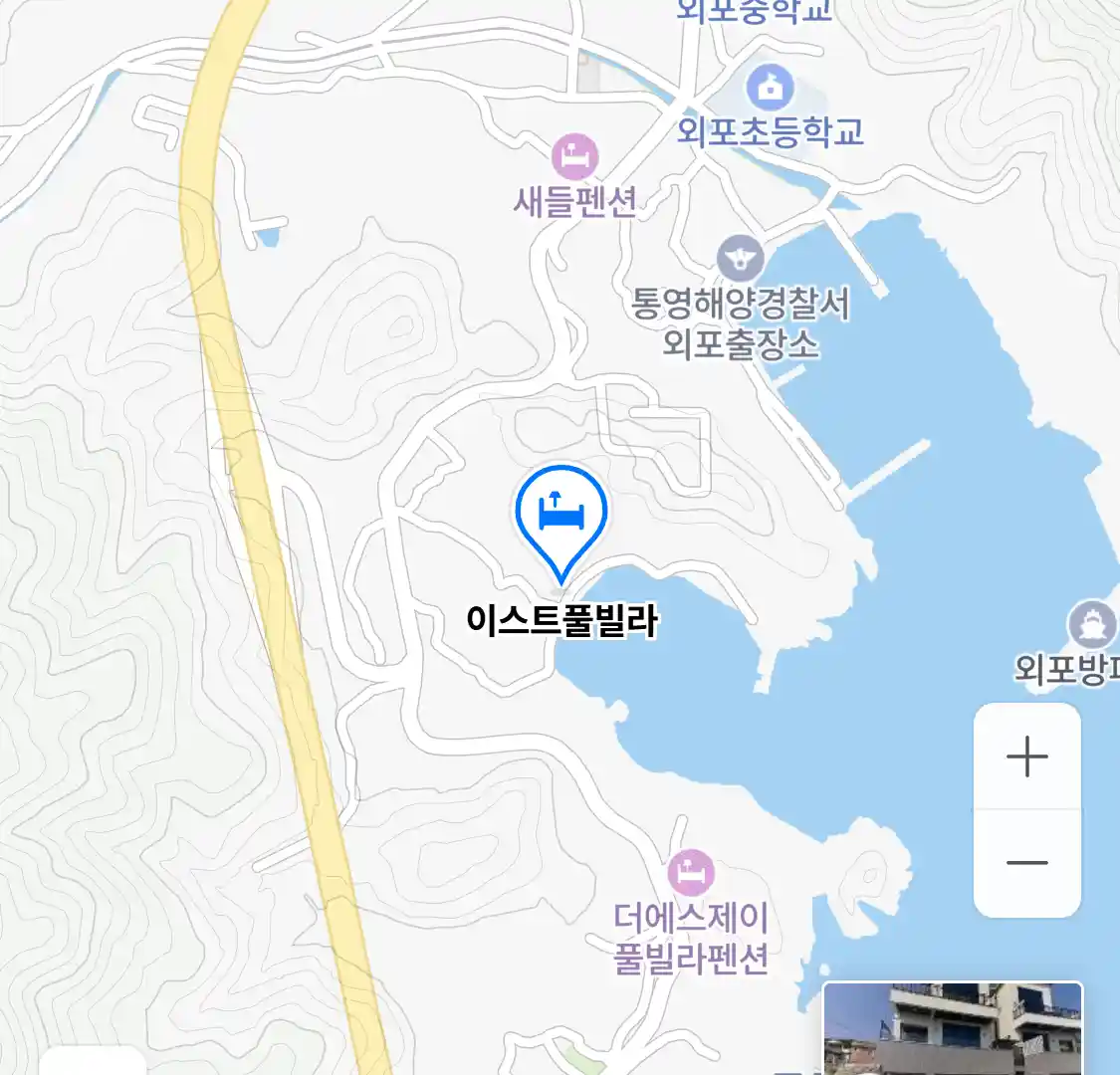View the 통영해양경찰서 외포출장소 marker
Viewport: 1120px width, 1075px height.
coord(740,261)
